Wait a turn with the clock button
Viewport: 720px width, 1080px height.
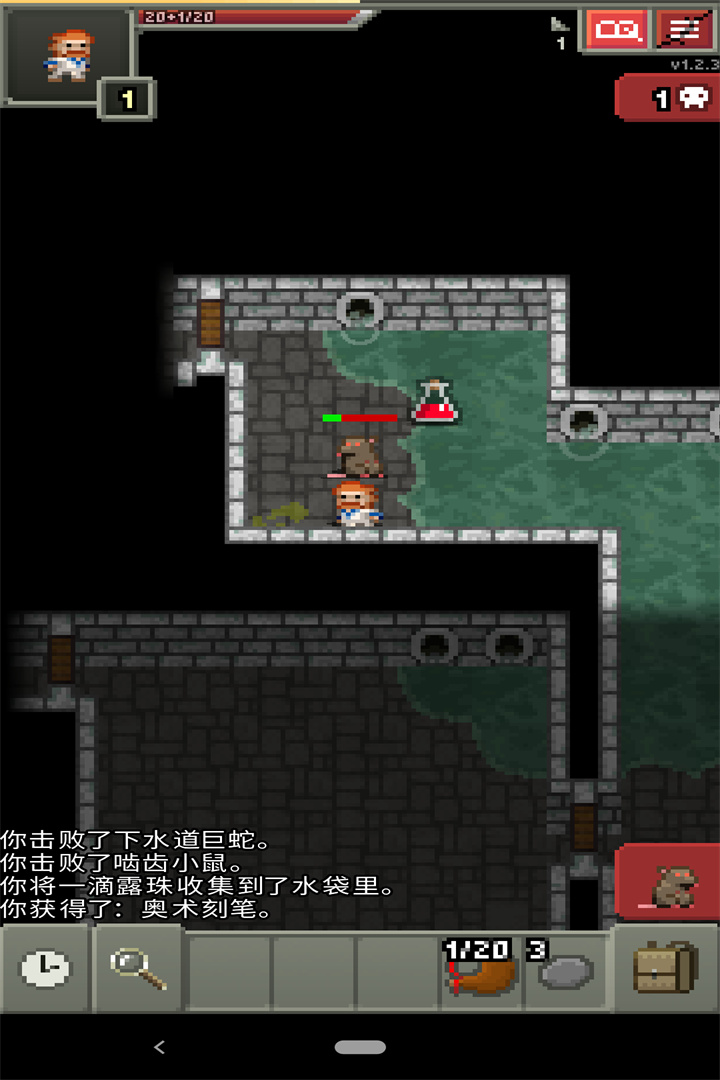pyautogui.click(x=46, y=967)
